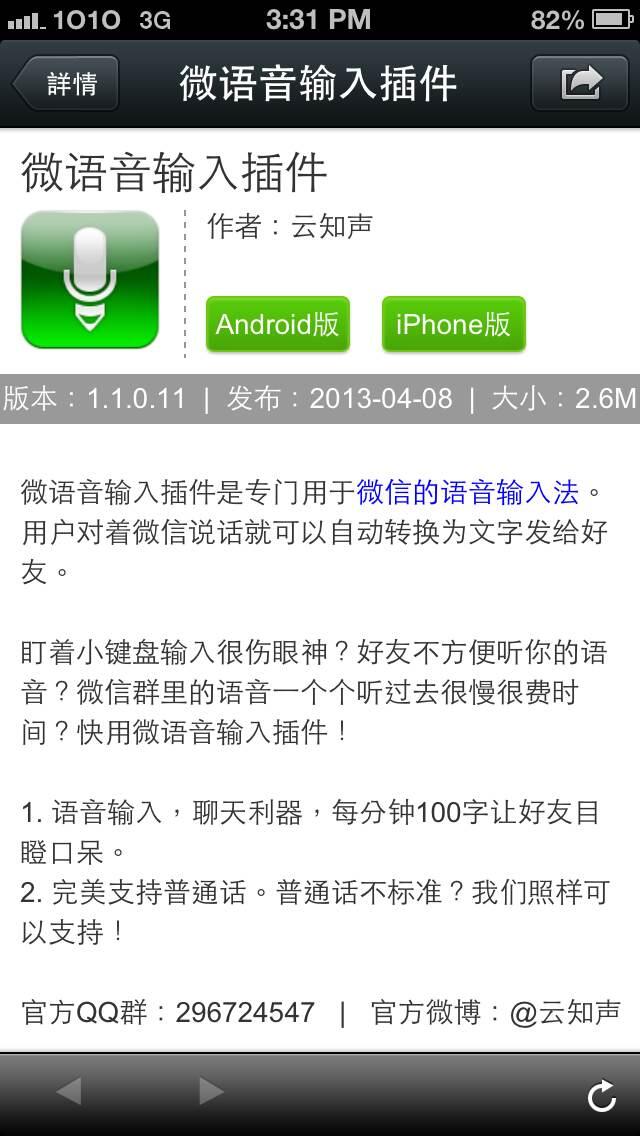
Task: Download the iPhone版 plugin
Action: coord(454,324)
